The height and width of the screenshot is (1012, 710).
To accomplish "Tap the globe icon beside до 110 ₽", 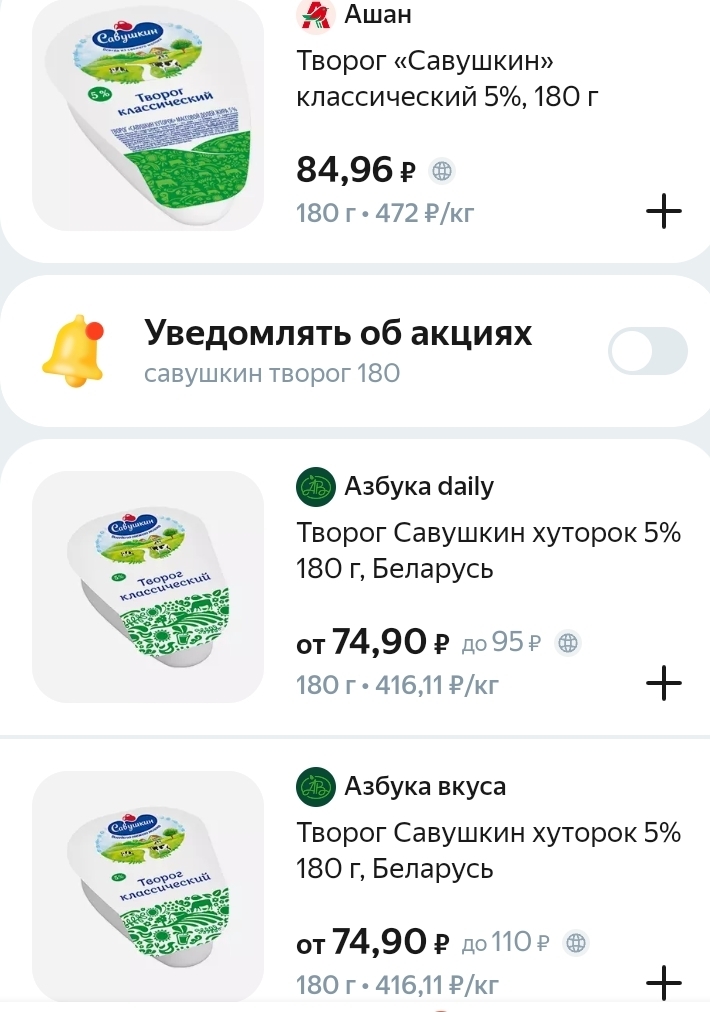I will coord(575,942).
